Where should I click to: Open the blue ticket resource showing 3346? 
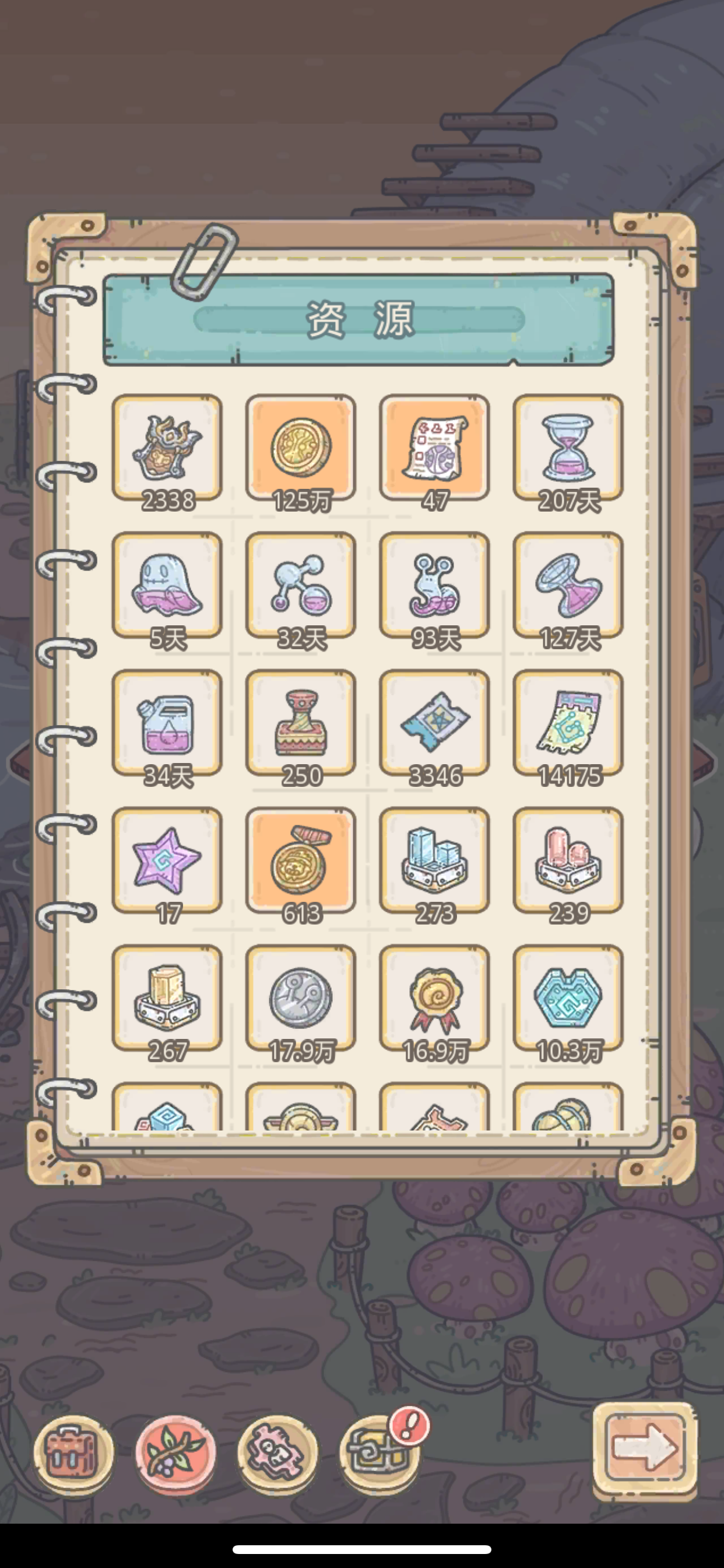(434, 723)
